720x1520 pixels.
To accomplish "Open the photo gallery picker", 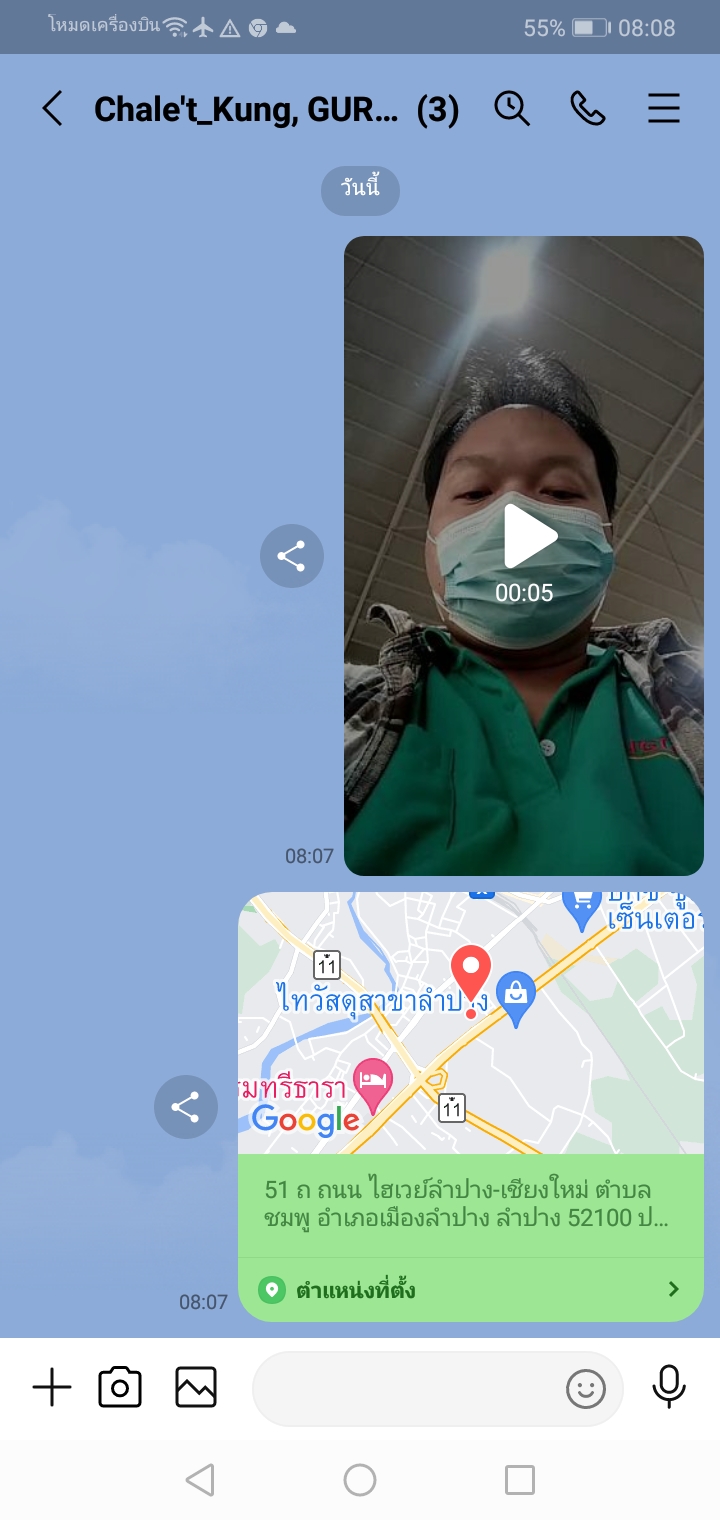I will (x=196, y=1388).
